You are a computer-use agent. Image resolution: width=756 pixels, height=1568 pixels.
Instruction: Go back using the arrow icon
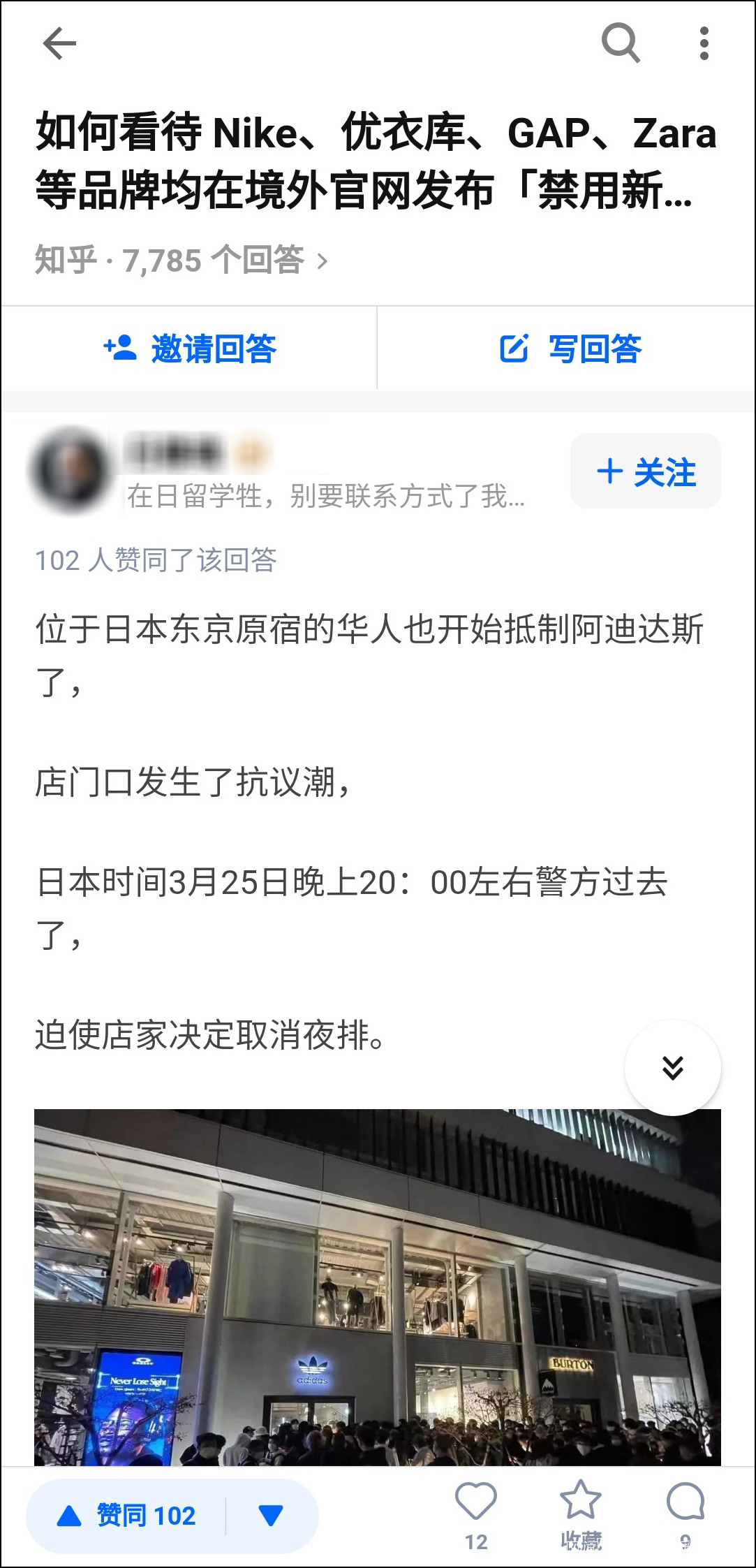[59, 43]
